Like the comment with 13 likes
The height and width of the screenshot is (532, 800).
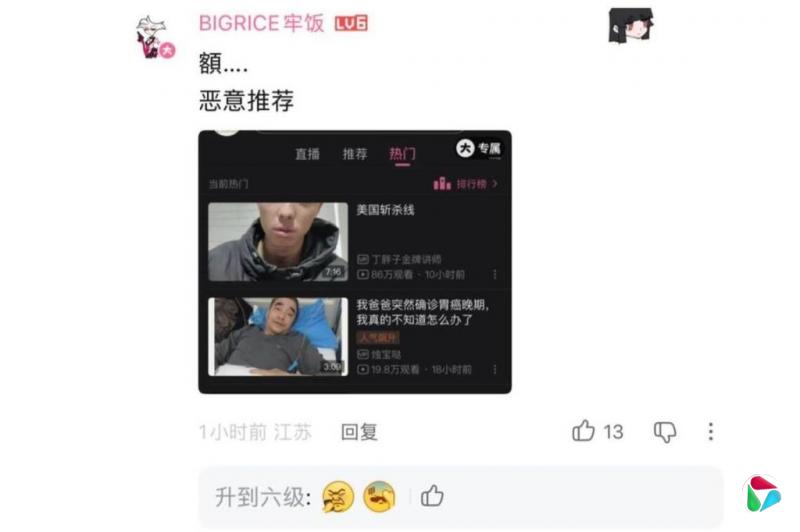[x=584, y=432]
